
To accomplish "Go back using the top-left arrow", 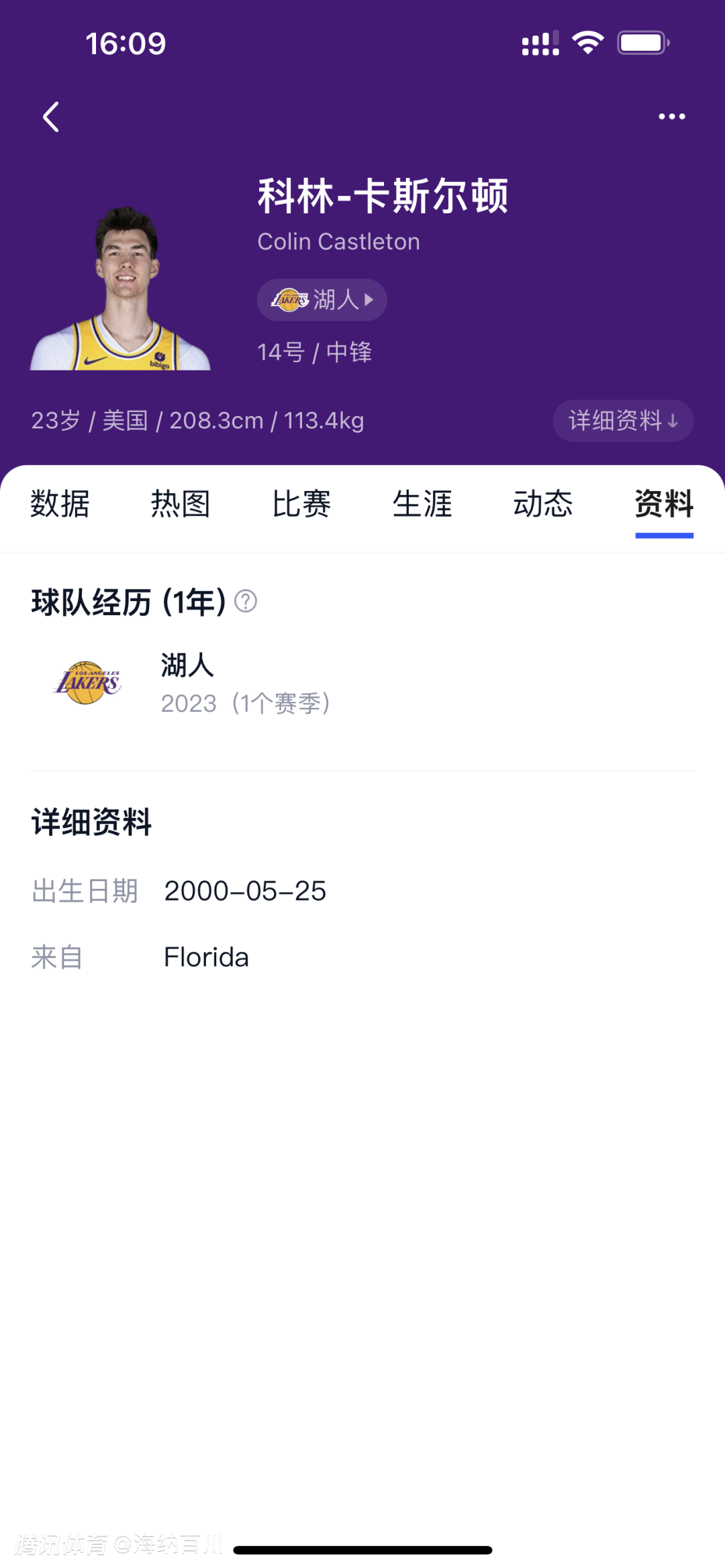I will [51, 117].
